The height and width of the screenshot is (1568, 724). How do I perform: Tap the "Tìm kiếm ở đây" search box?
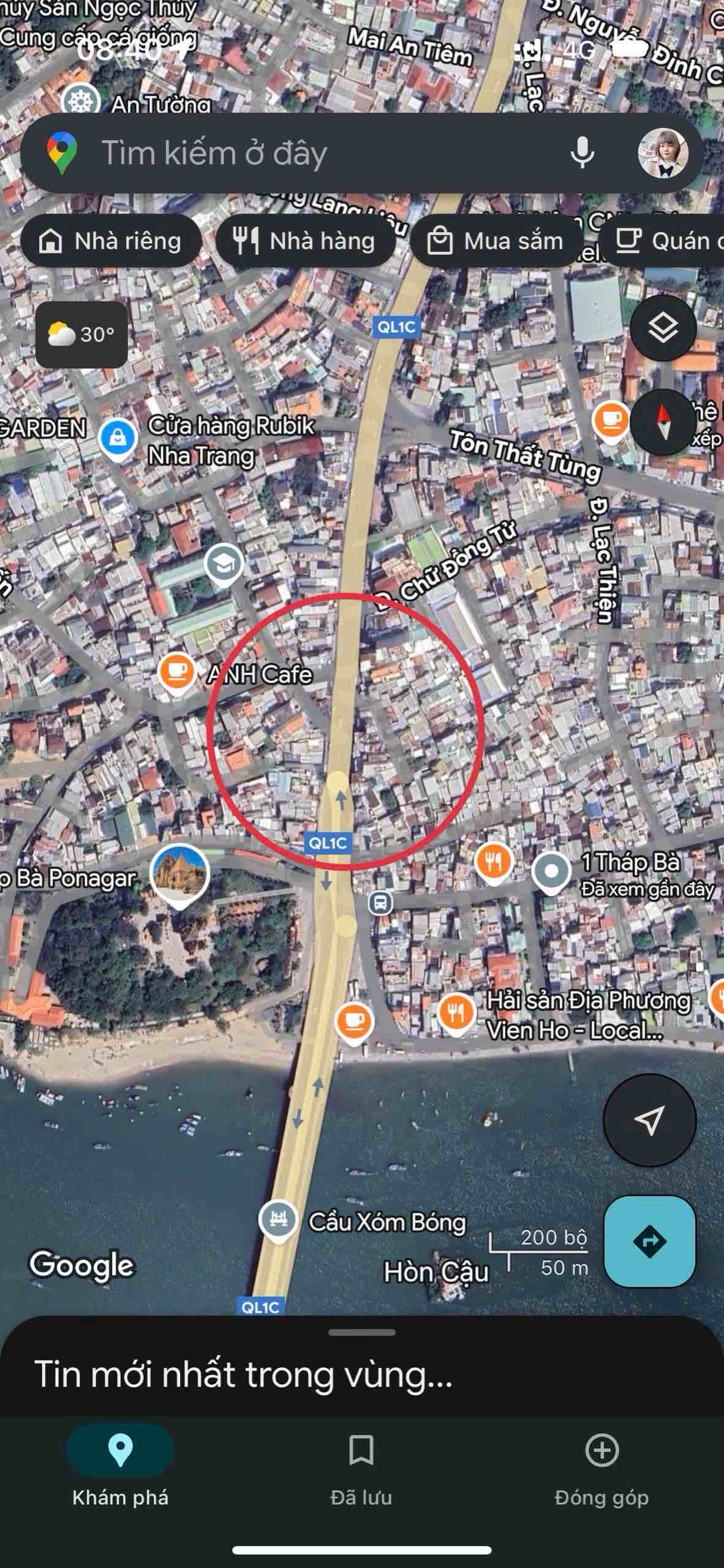306,153
